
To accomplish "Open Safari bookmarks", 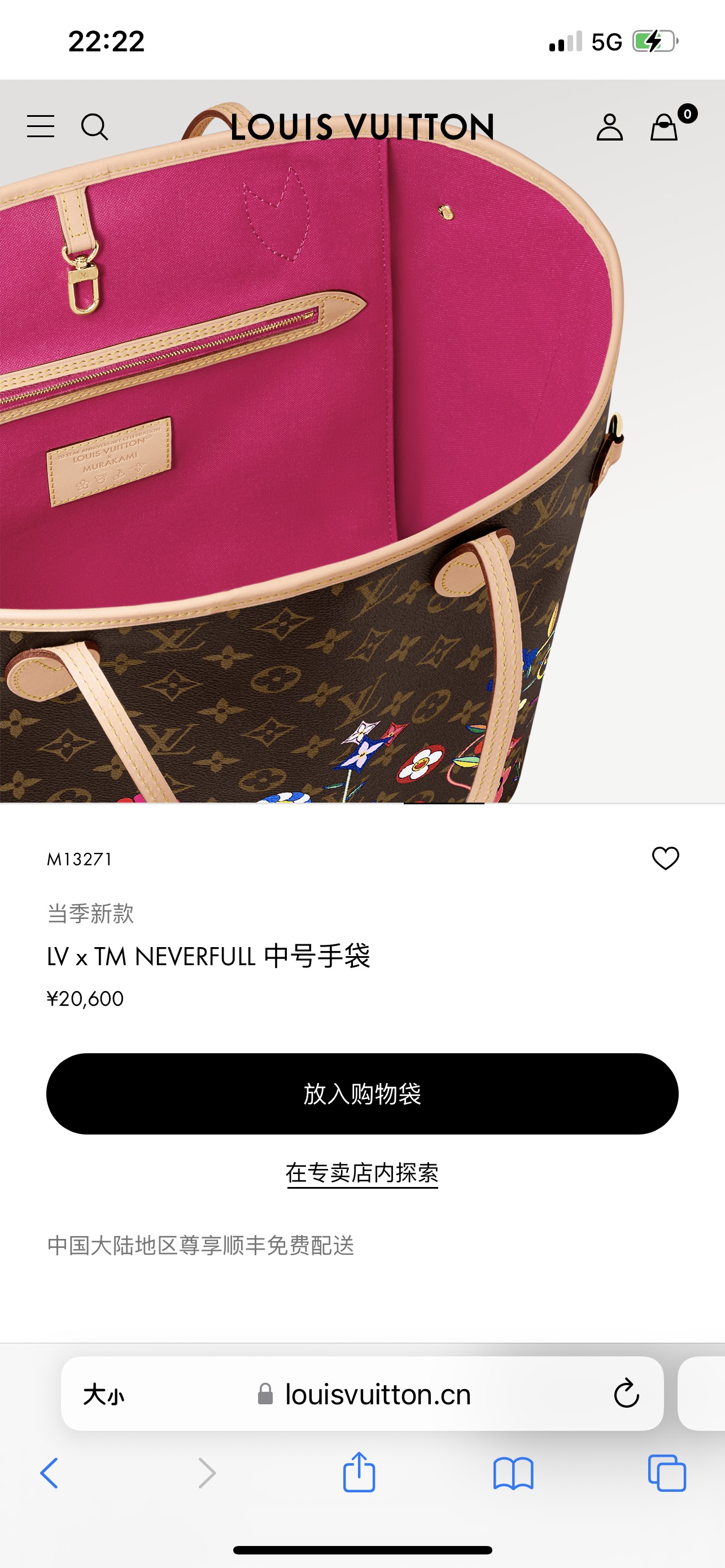I will coord(513,1473).
